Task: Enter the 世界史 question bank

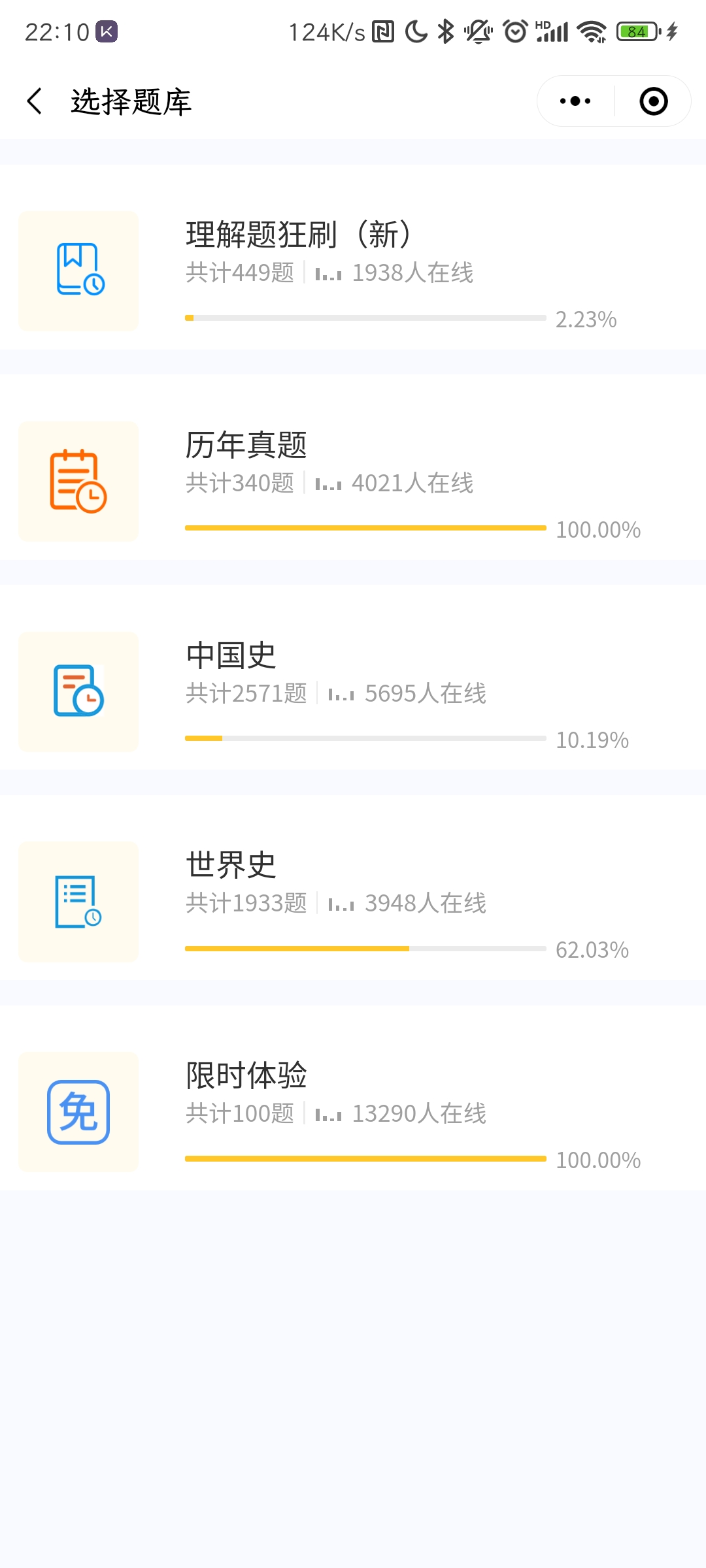Action: [x=353, y=902]
